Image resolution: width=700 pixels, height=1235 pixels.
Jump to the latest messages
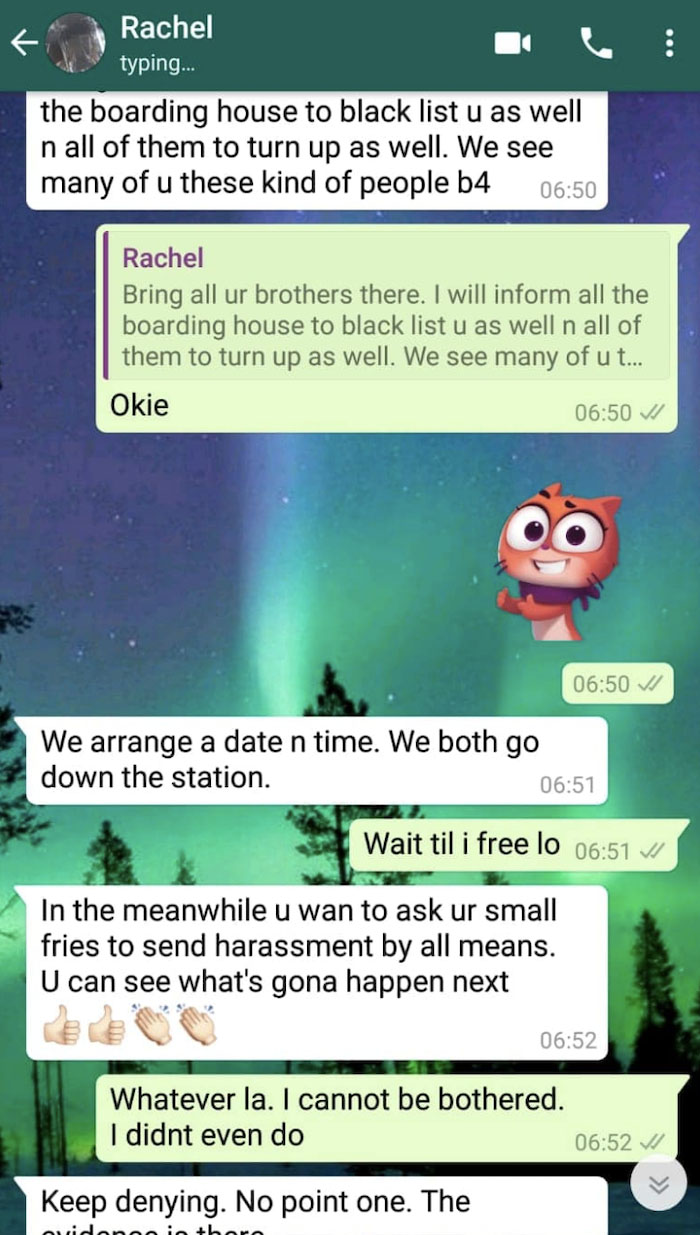pyautogui.click(x=659, y=1183)
